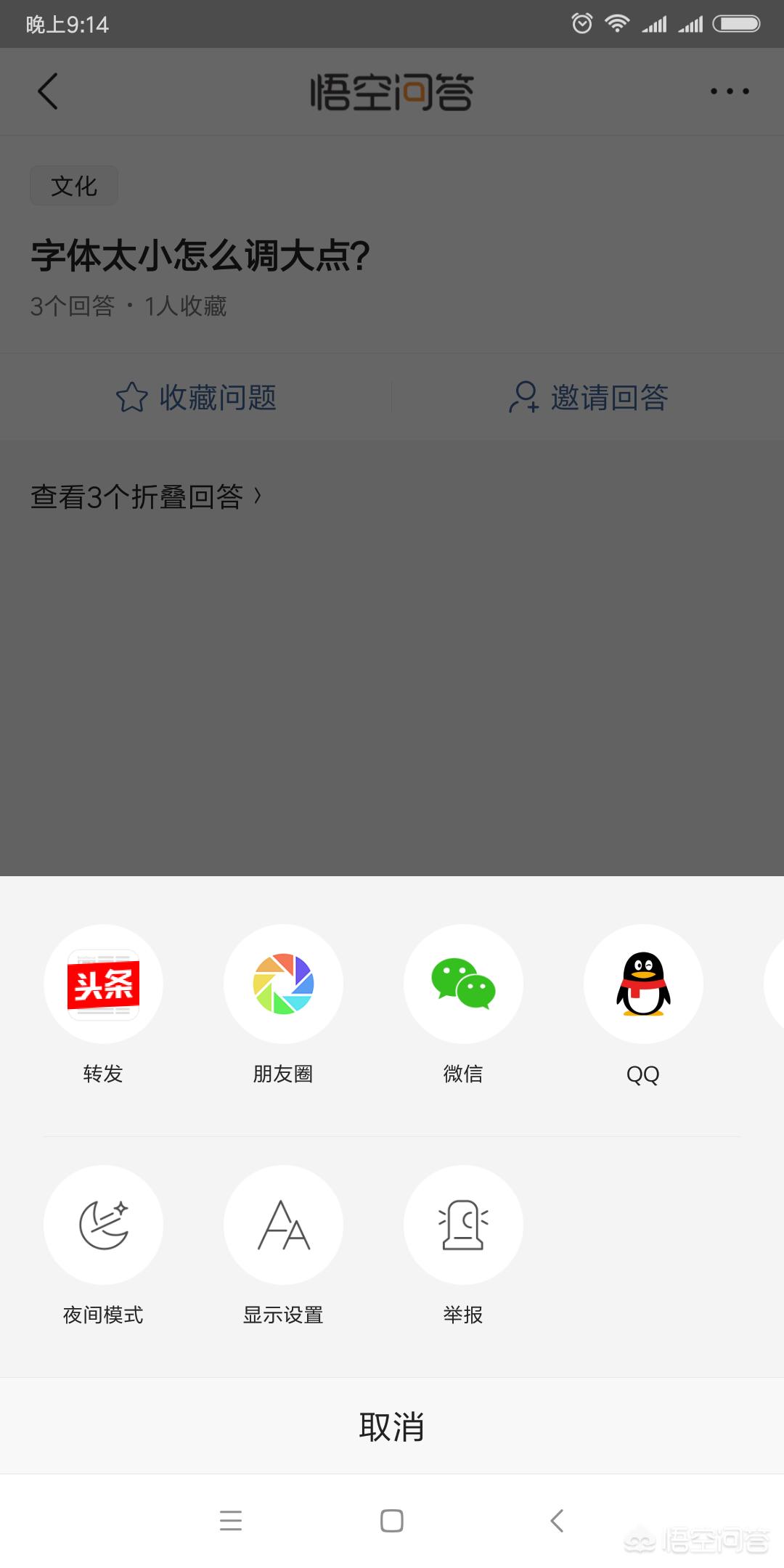Select the 文化 category tag
Image resolution: width=784 pixels, height=1568 pixels.
(73, 185)
